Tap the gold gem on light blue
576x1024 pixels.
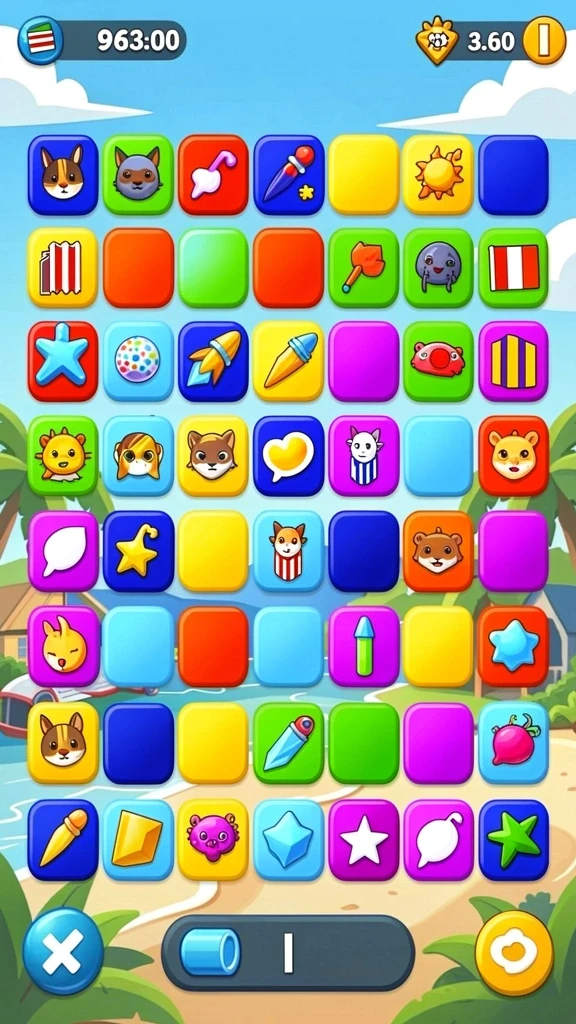tap(138, 839)
